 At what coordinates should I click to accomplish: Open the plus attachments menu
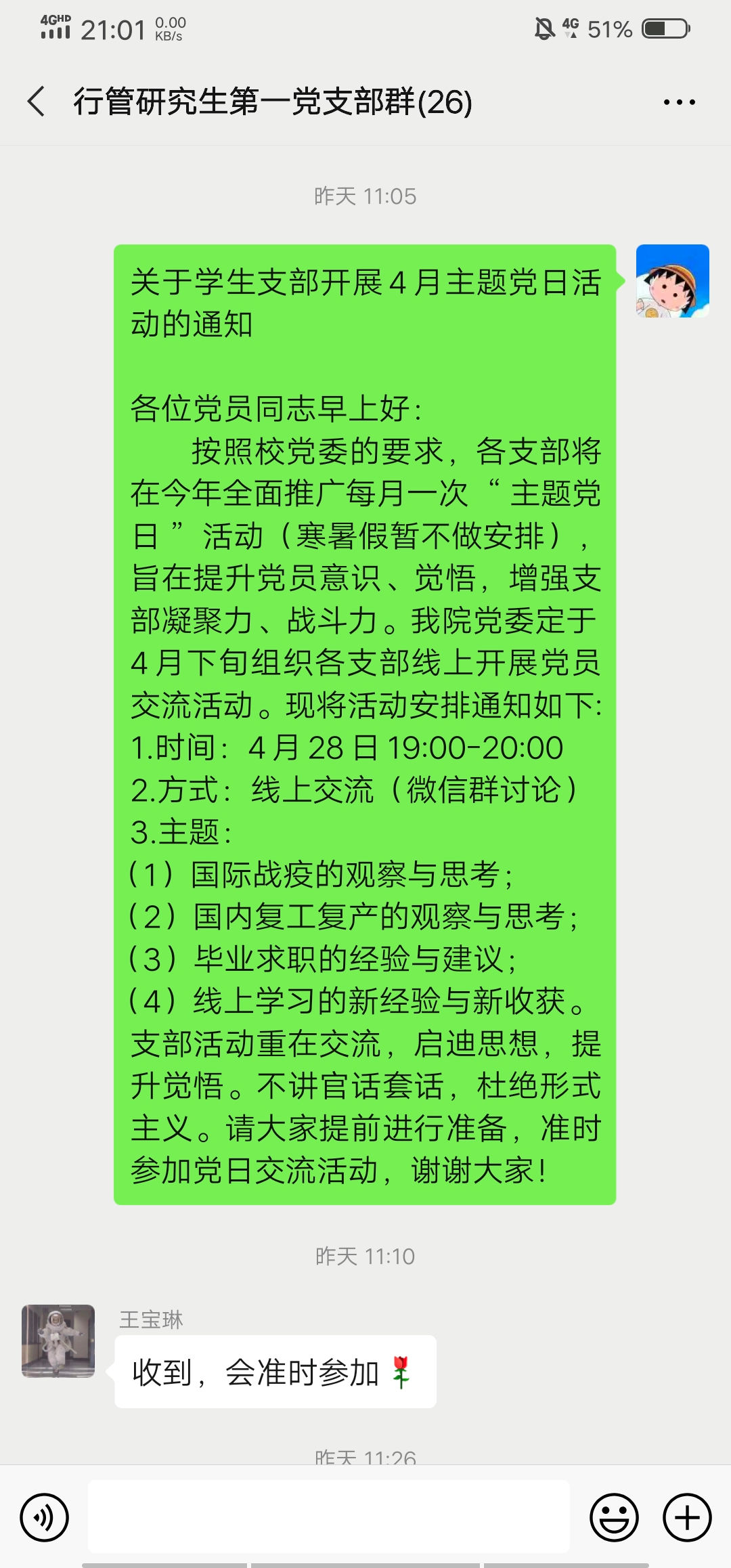[x=687, y=1517]
